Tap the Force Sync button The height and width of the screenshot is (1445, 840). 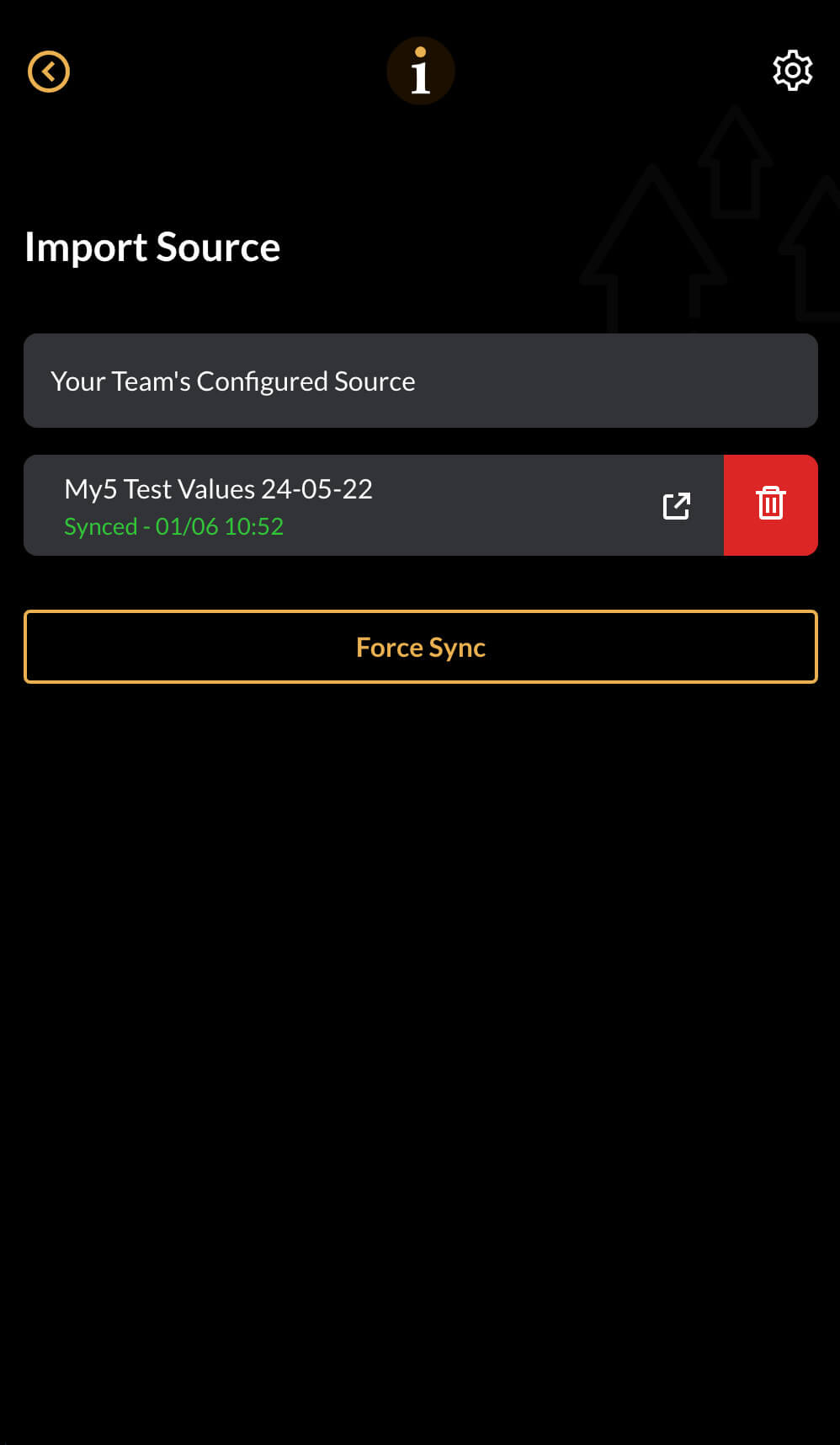(420, 647)
